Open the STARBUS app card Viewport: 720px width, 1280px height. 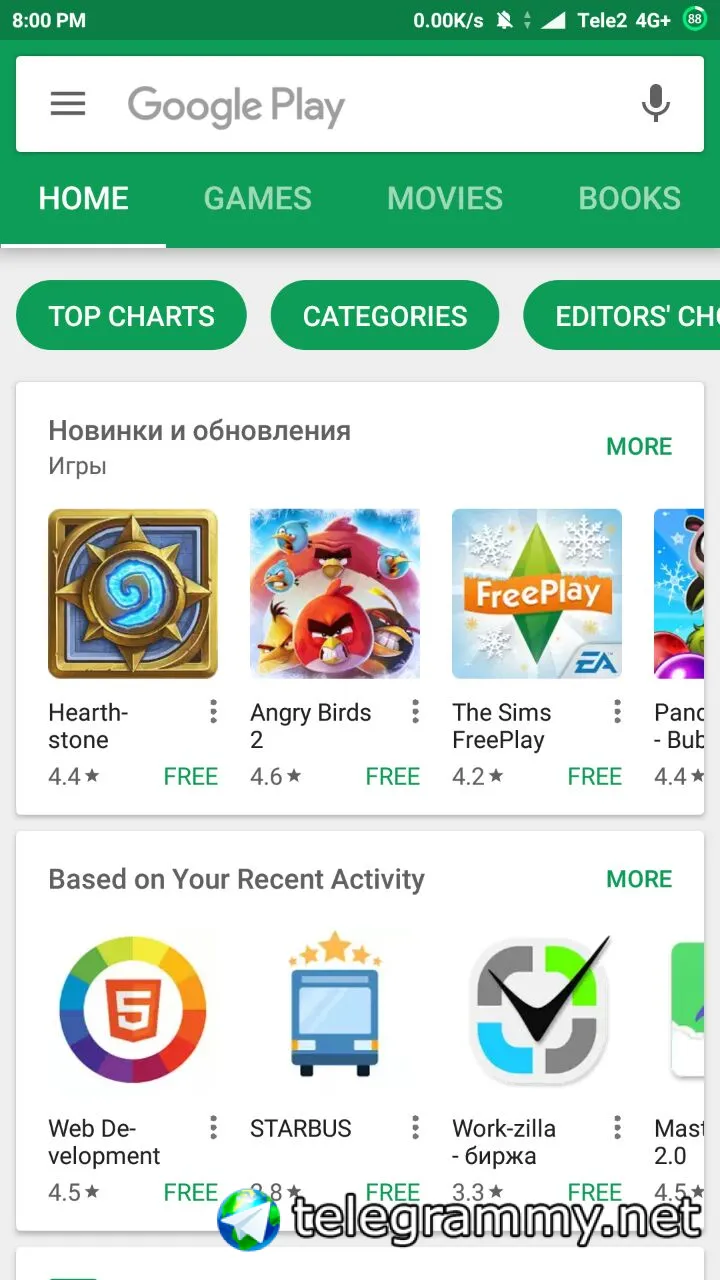[x=335, y=1010]
